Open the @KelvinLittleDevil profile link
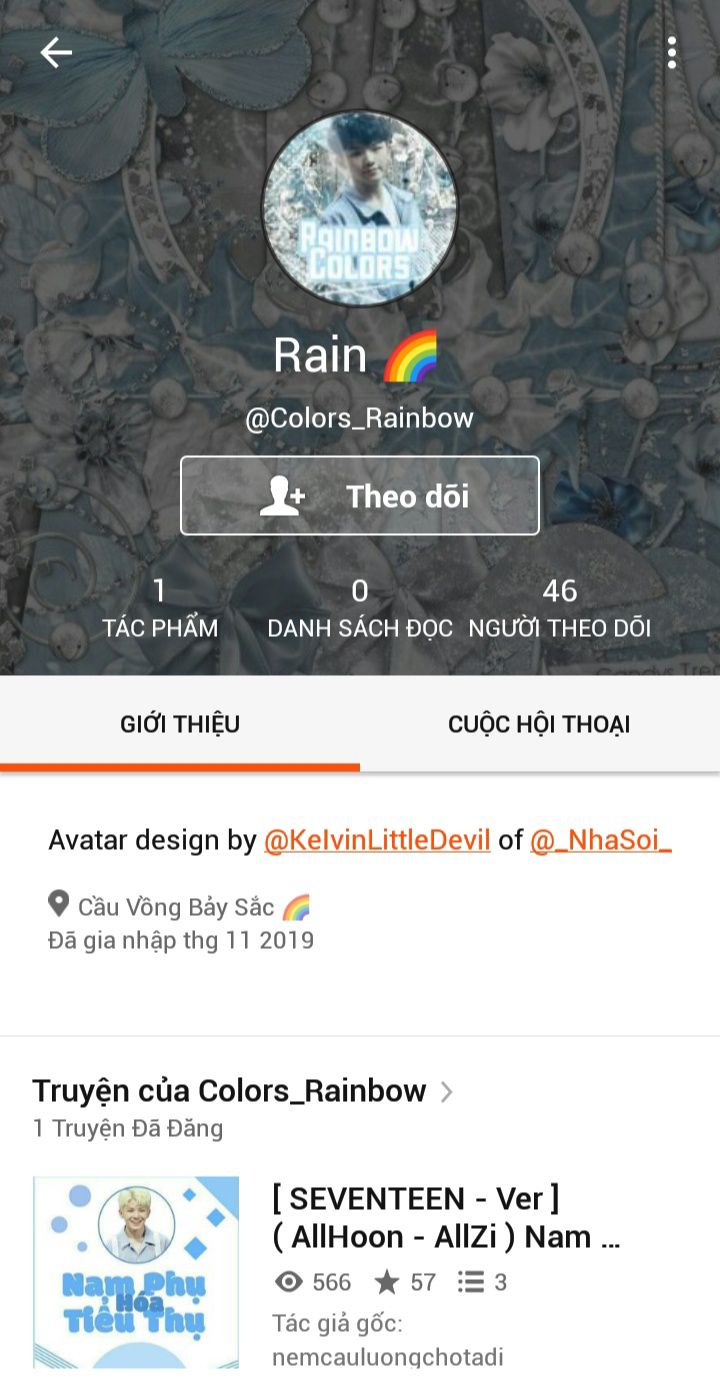This screenshot has width=720, height=1382. click(377, 840)
